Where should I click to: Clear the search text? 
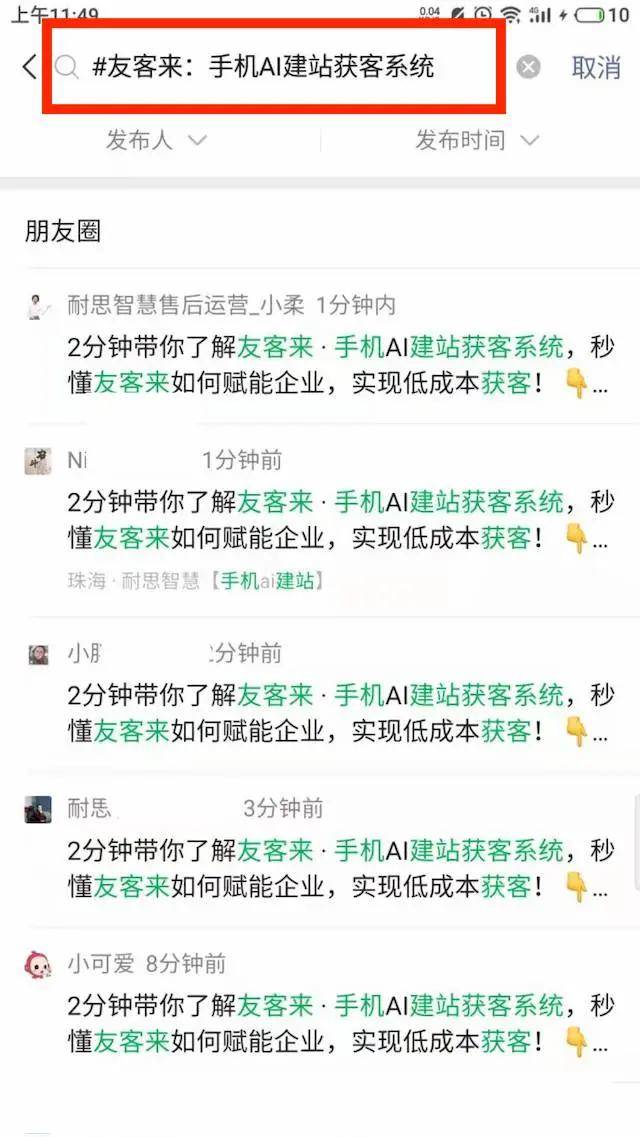pos(528,67)
